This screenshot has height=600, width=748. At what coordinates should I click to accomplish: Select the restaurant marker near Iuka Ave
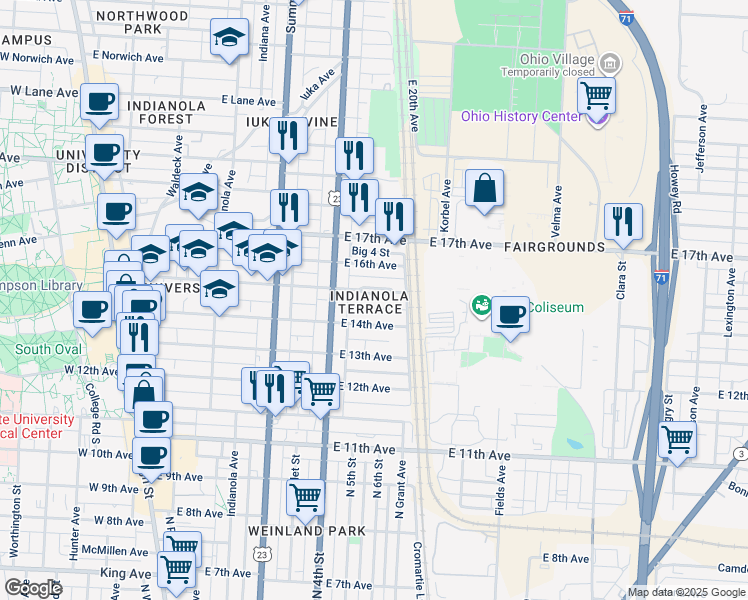click(x=289, y=136)
